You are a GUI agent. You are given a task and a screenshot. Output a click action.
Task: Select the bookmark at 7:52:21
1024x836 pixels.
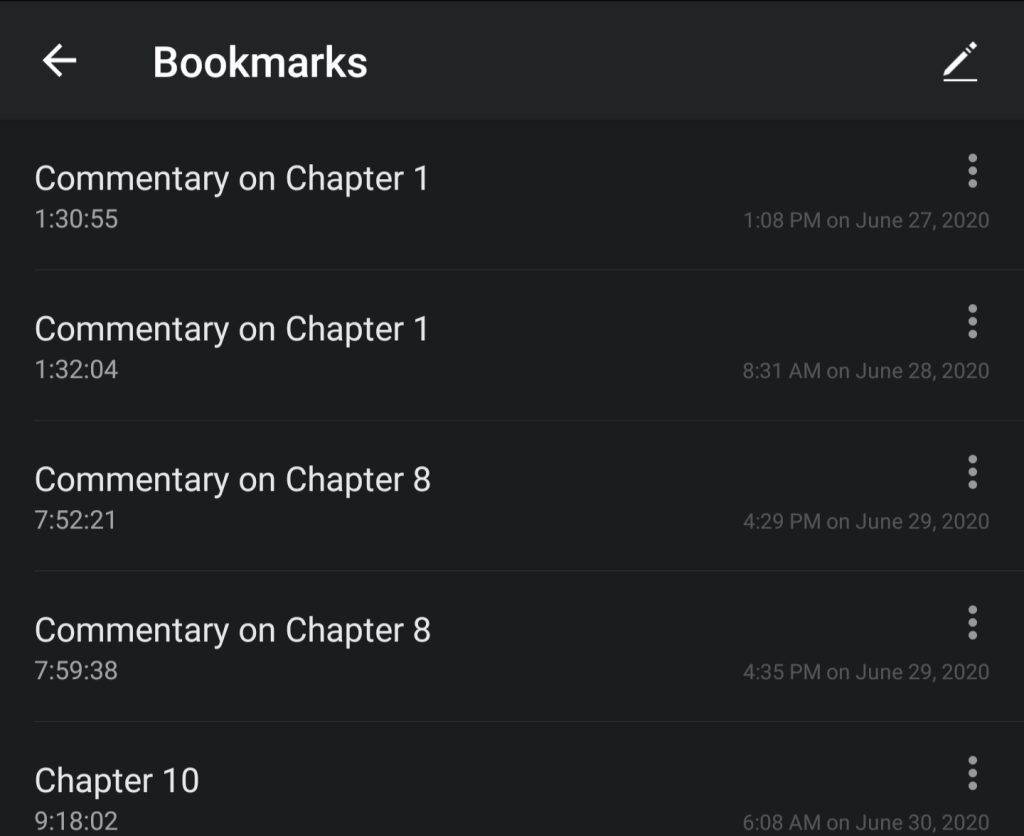(x=232, y=496)
